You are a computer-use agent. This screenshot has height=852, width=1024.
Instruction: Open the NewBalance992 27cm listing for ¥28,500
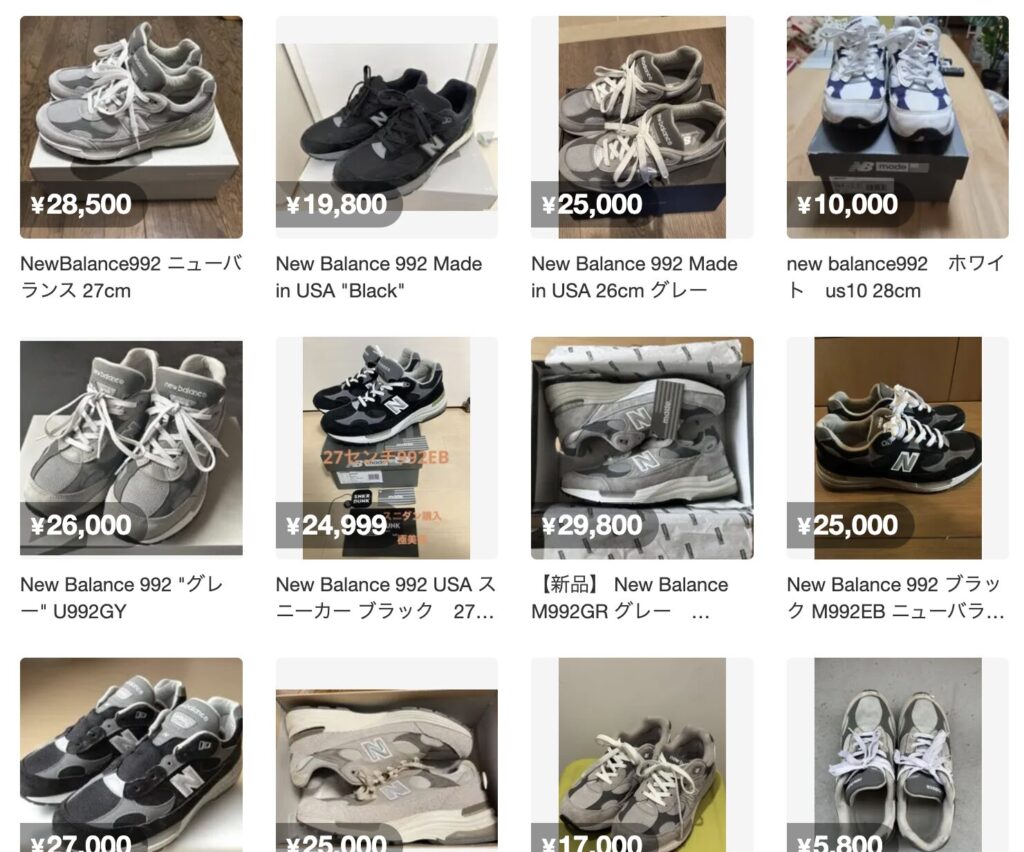pos(131,127)
